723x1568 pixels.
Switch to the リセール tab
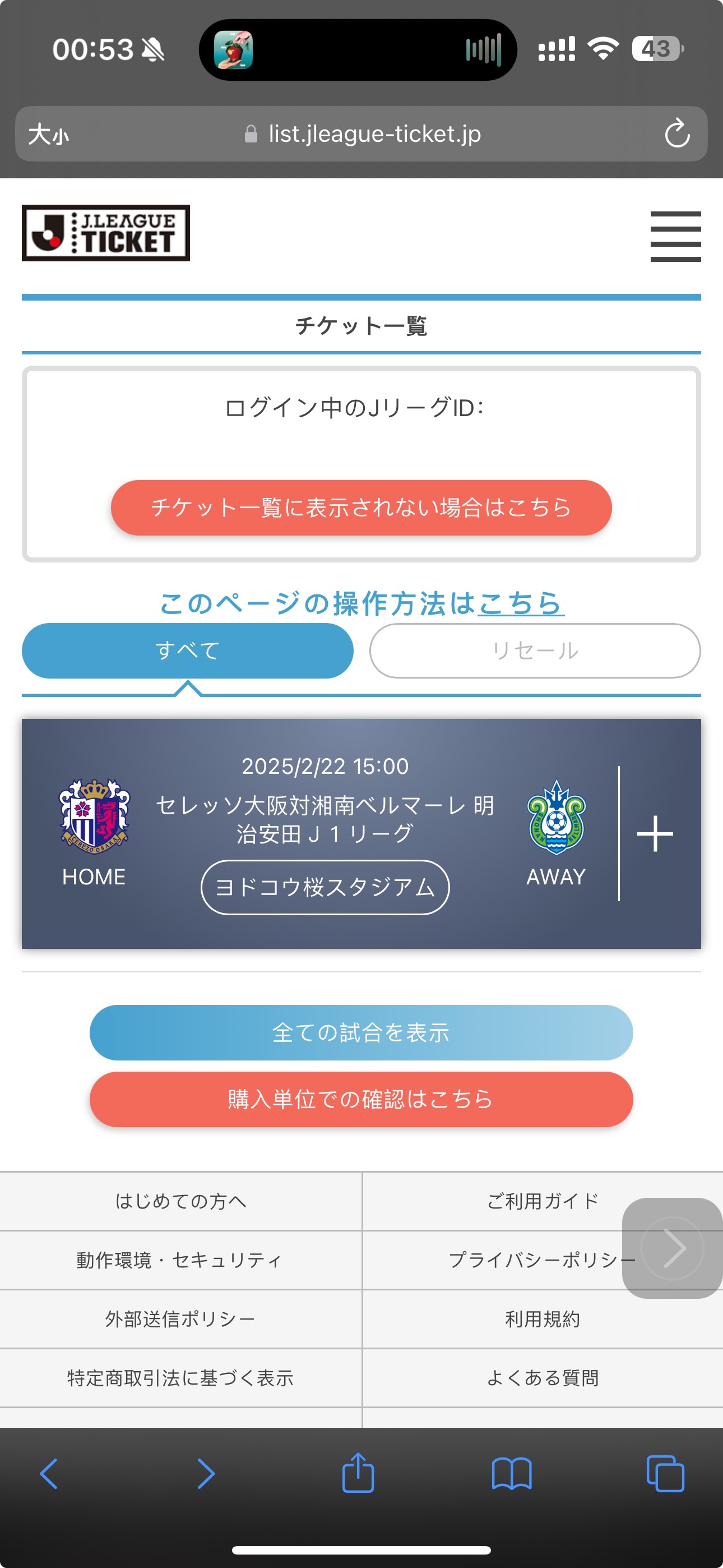pos(534,650)
